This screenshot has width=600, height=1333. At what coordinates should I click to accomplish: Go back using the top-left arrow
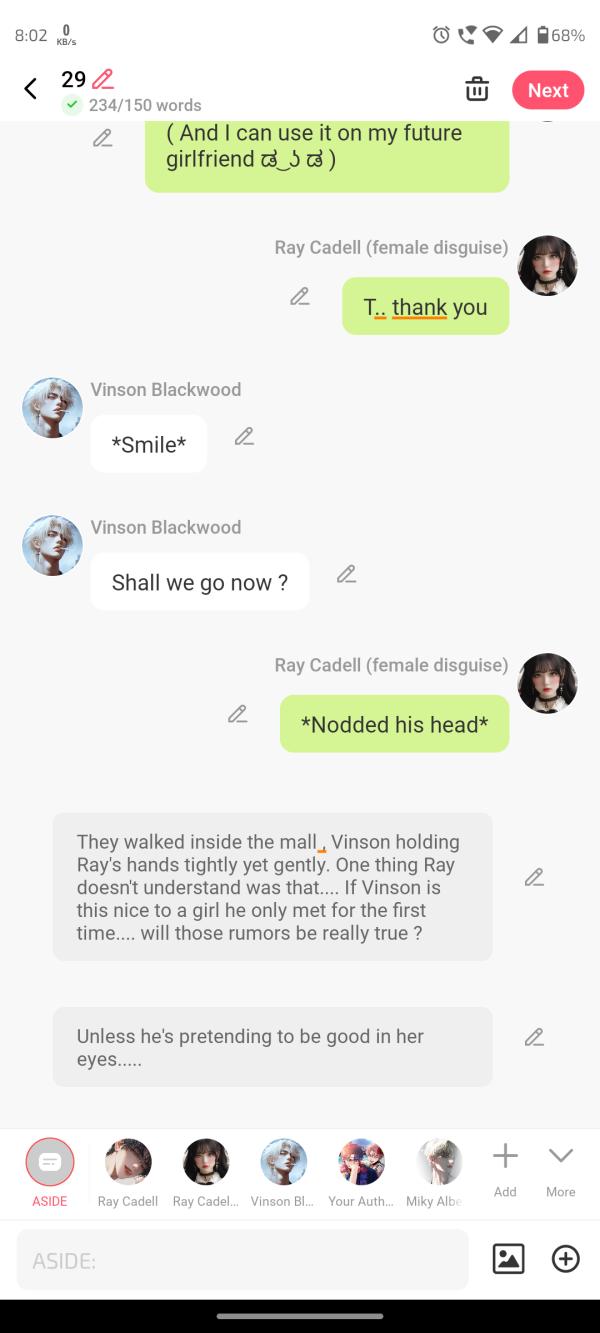tap(30, 89)
